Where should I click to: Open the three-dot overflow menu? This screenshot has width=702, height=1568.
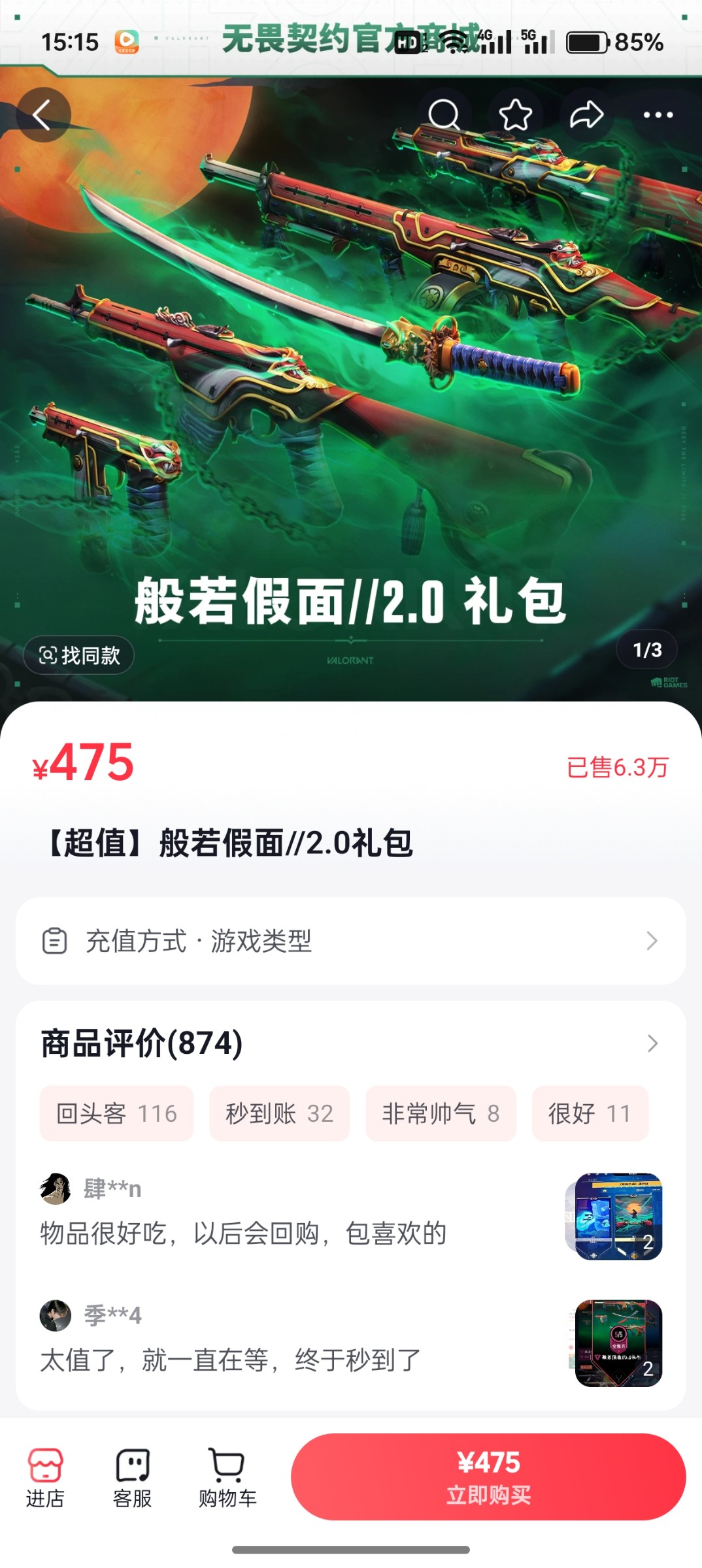[658, 115]
